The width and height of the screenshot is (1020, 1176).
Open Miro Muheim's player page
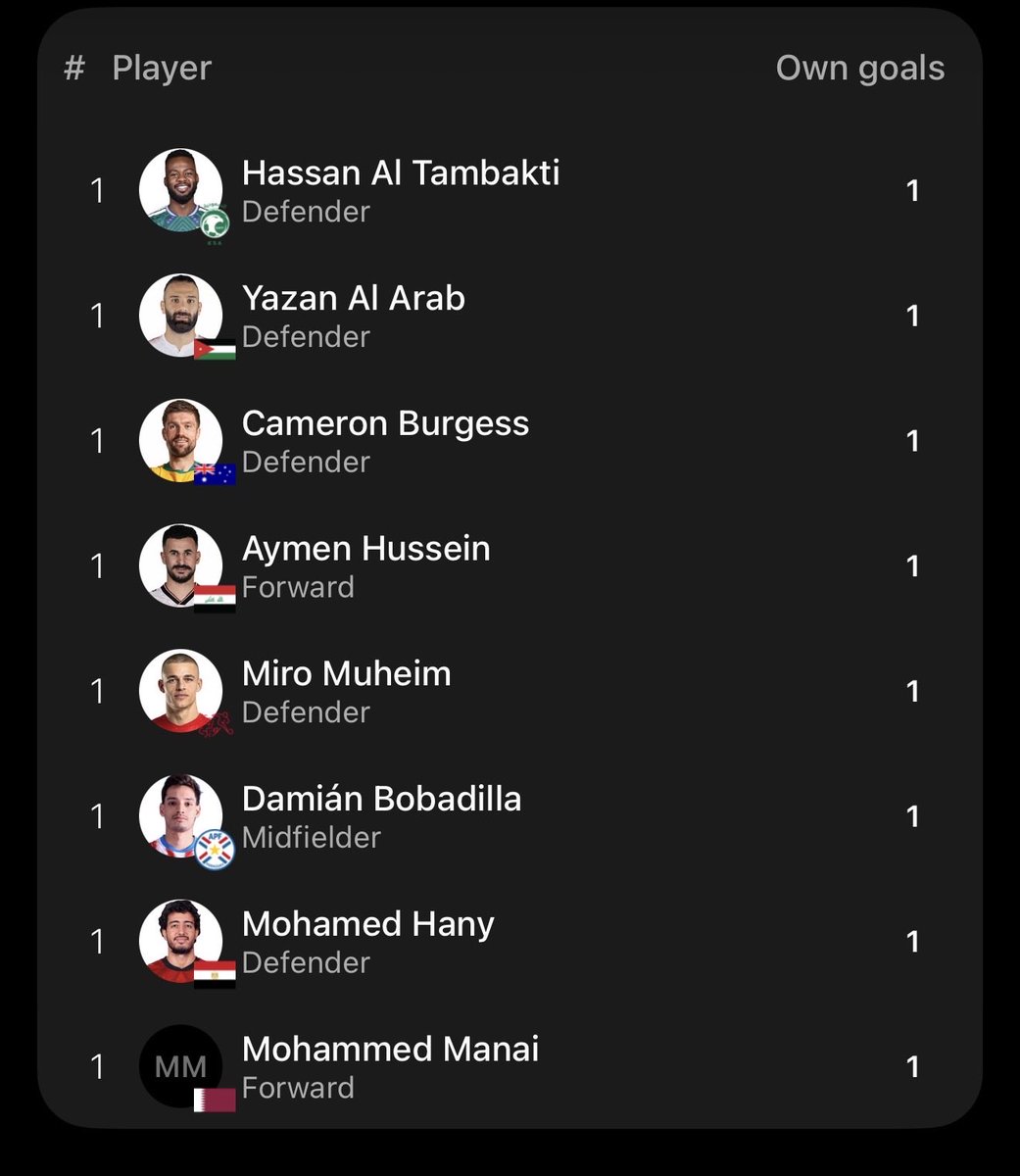point(510,692)
